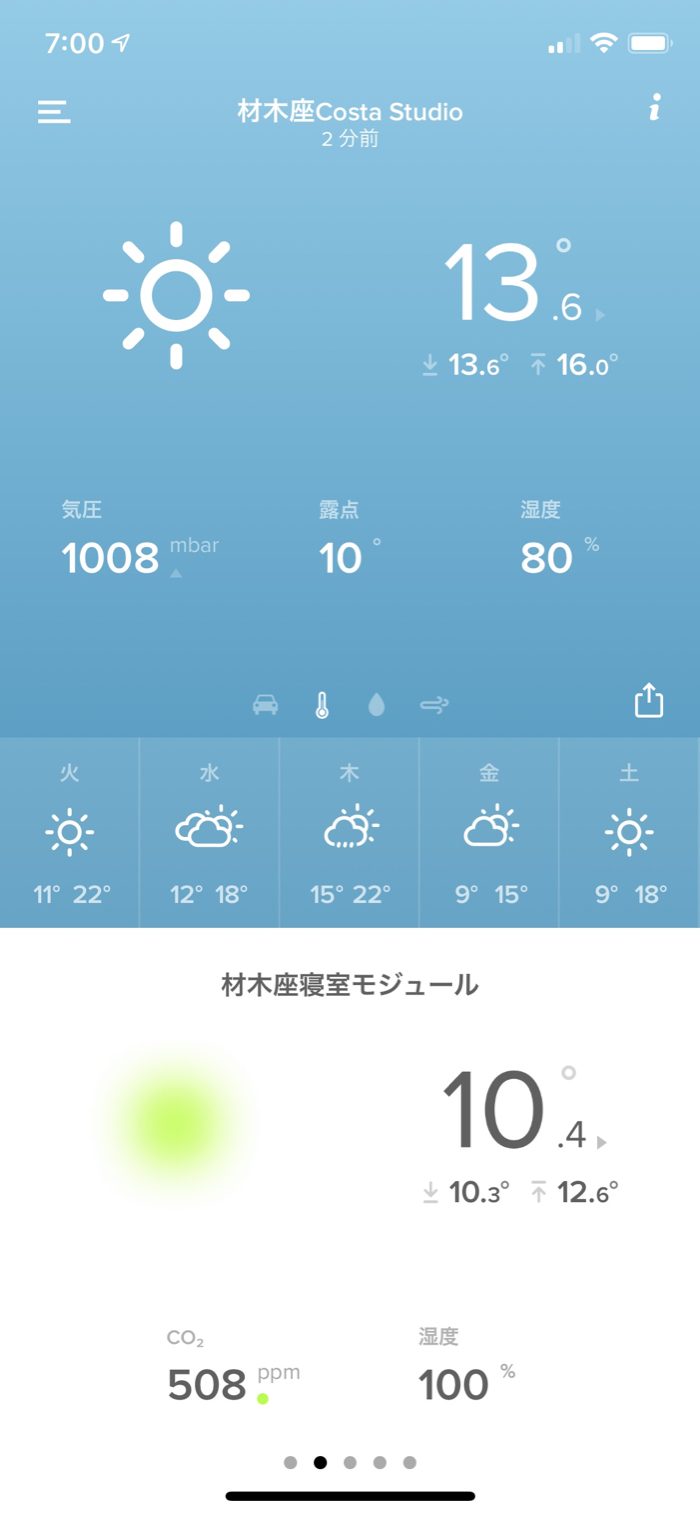Select the thermometer temperature view
Image resolution: width=700 pixels, height=1516 pixels.
321,705
